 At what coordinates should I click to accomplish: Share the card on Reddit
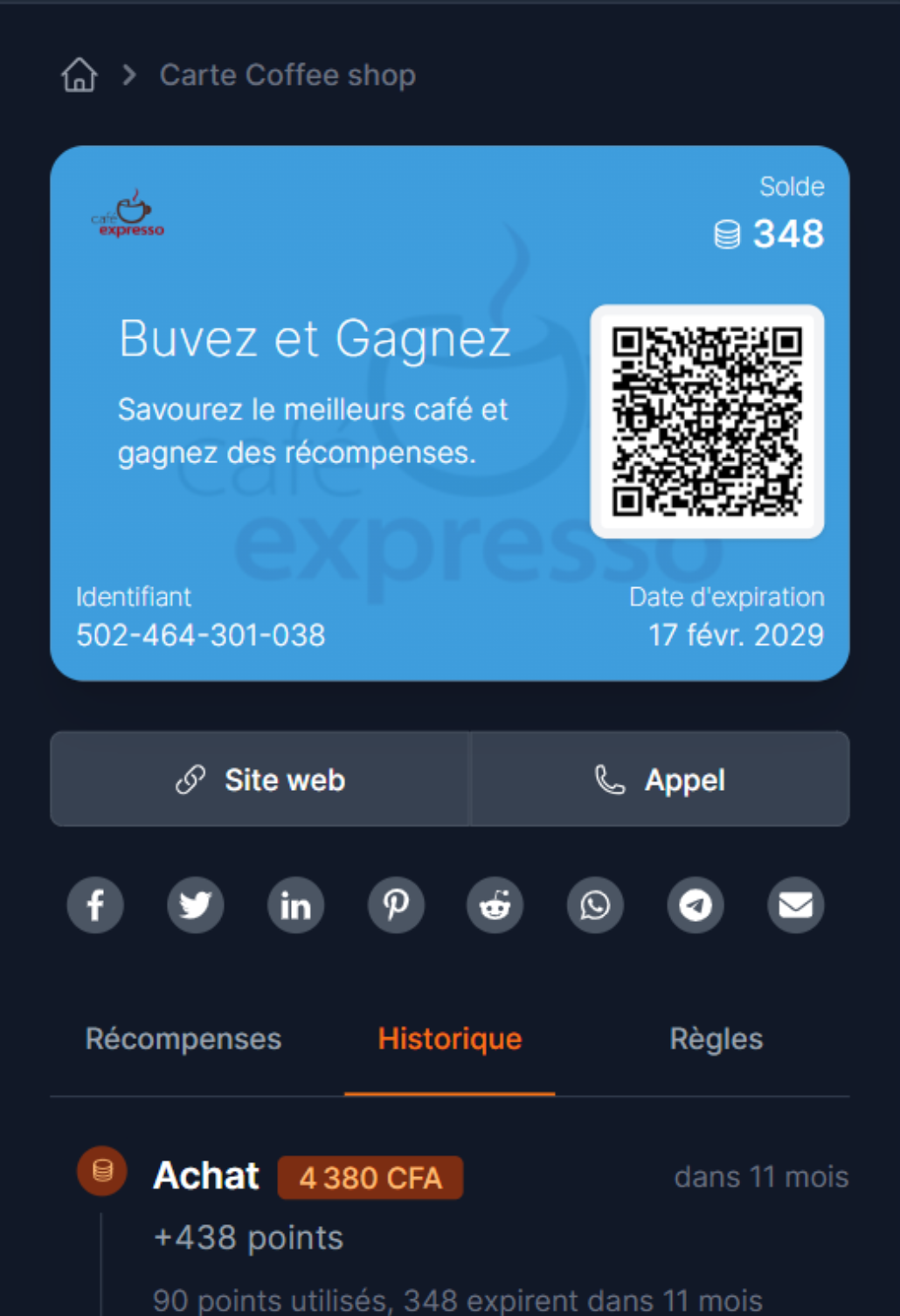point(495,904)
